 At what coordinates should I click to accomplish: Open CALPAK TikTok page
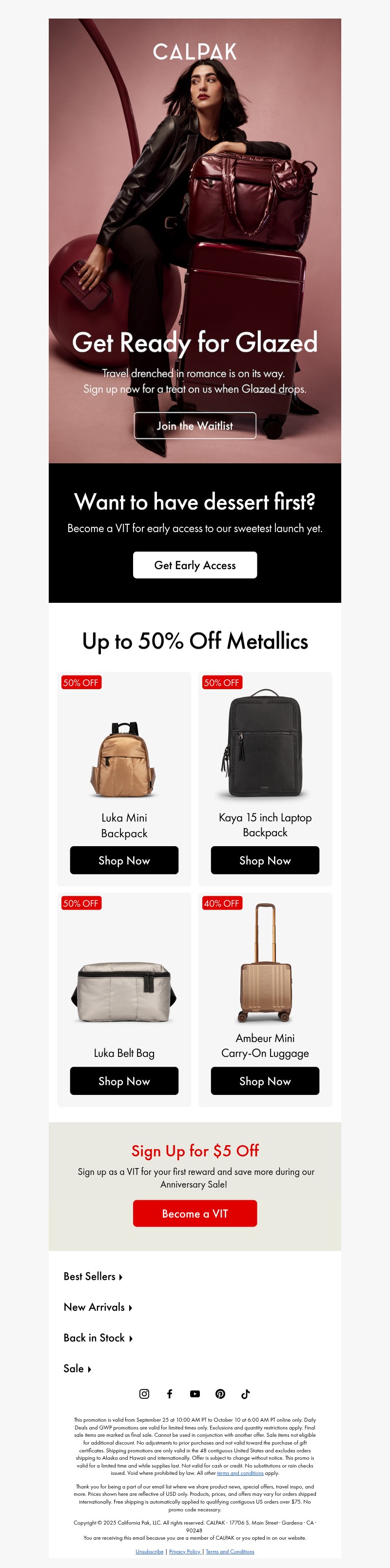coord(245,1393)
